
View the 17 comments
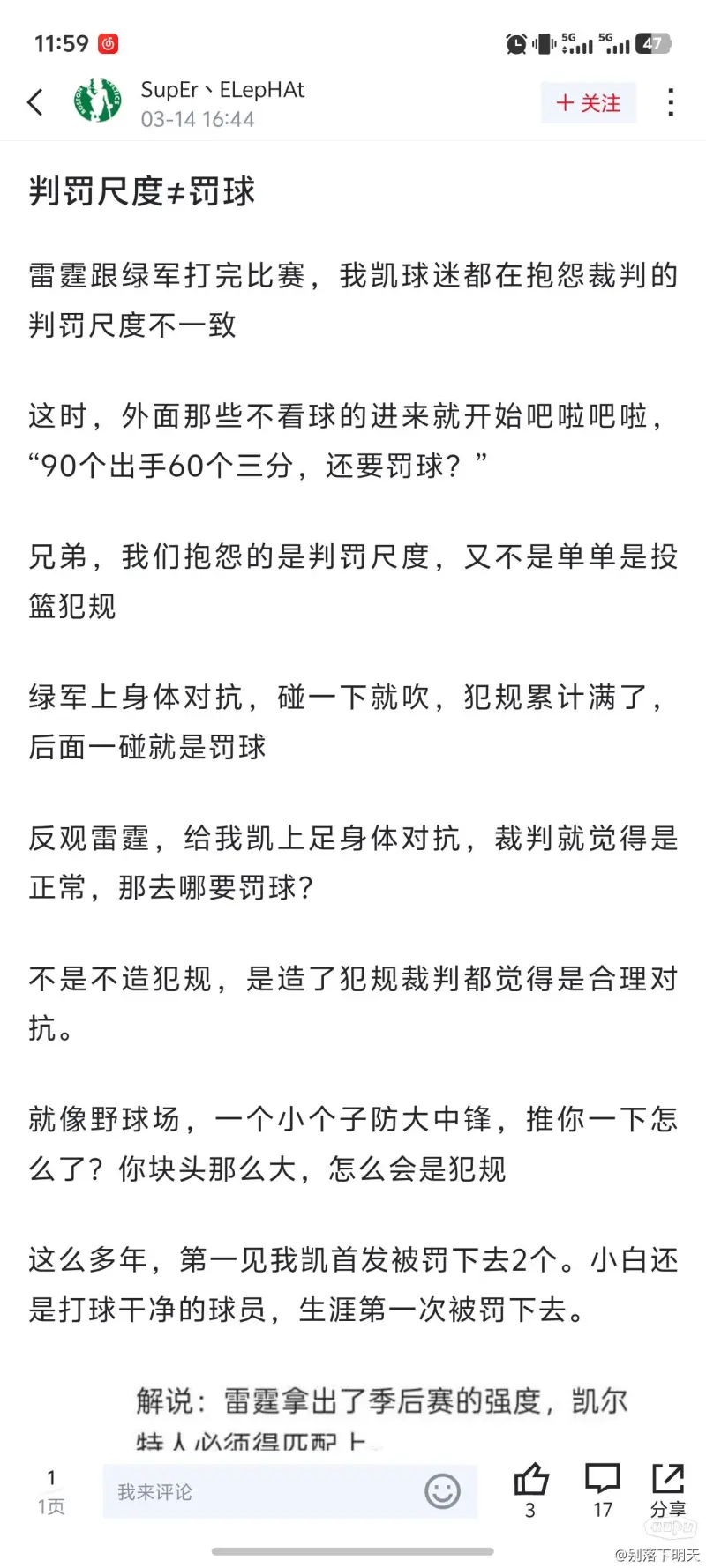pyautogui.click(x=603, y=1490)
